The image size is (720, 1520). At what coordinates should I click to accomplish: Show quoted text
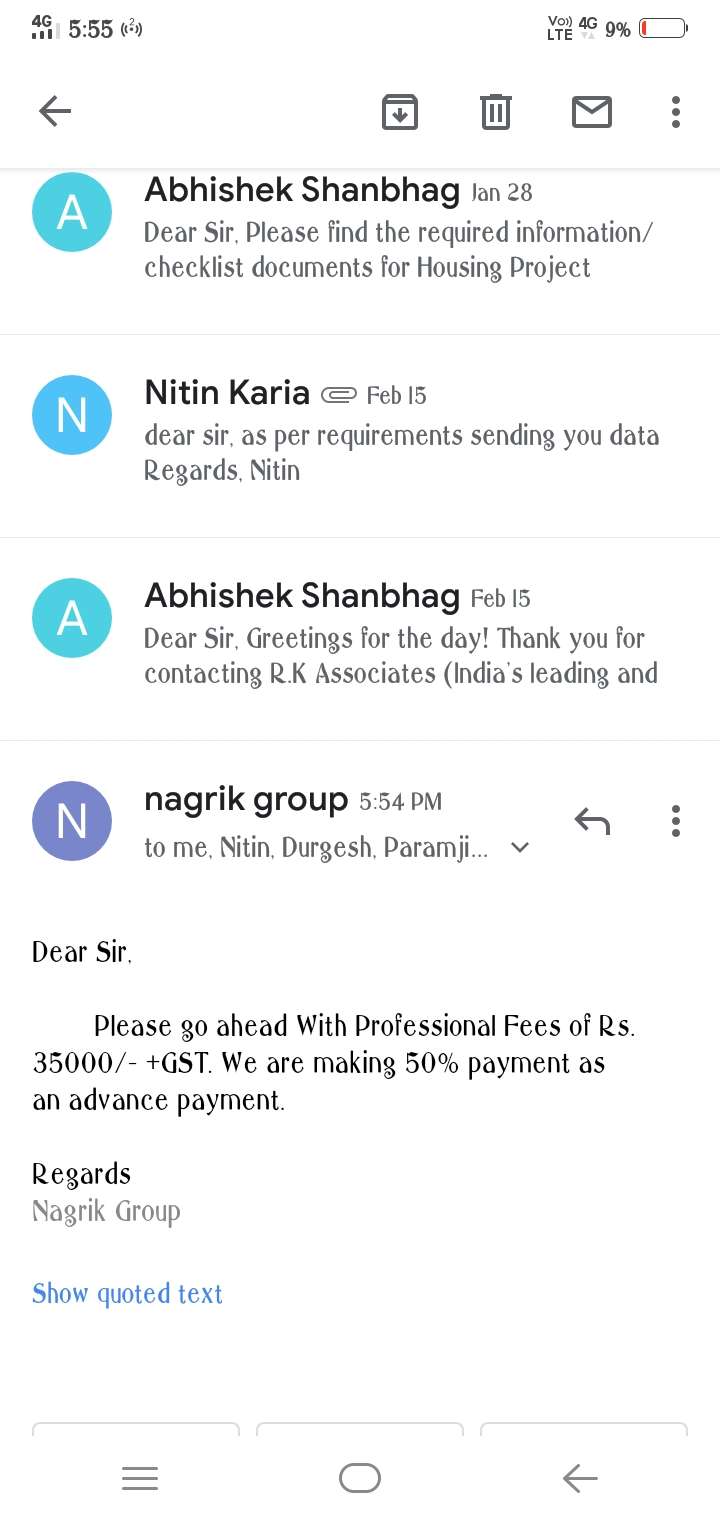pos(127,1294)
